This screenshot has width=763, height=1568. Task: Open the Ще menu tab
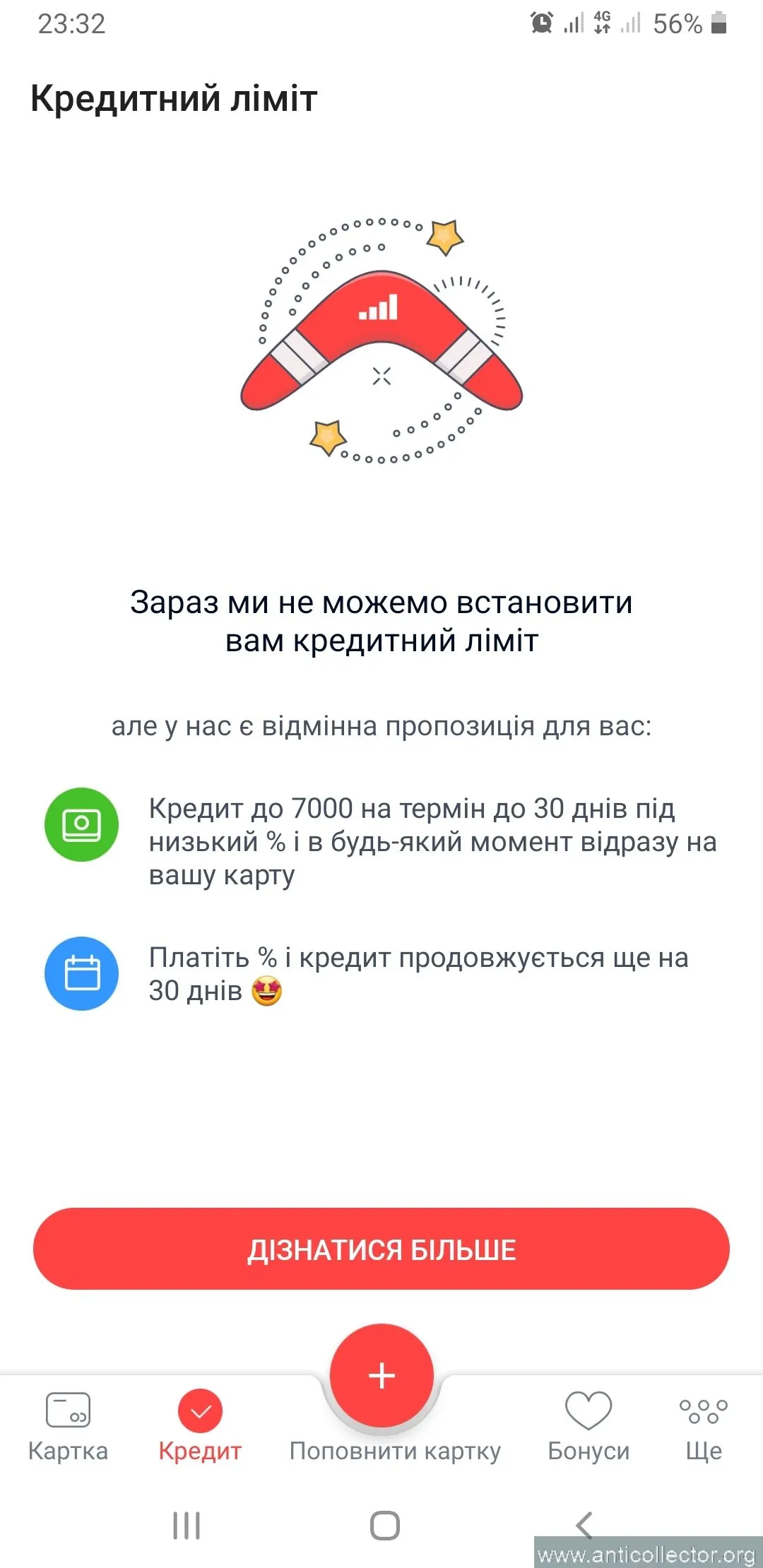(x=704, y=1425)
